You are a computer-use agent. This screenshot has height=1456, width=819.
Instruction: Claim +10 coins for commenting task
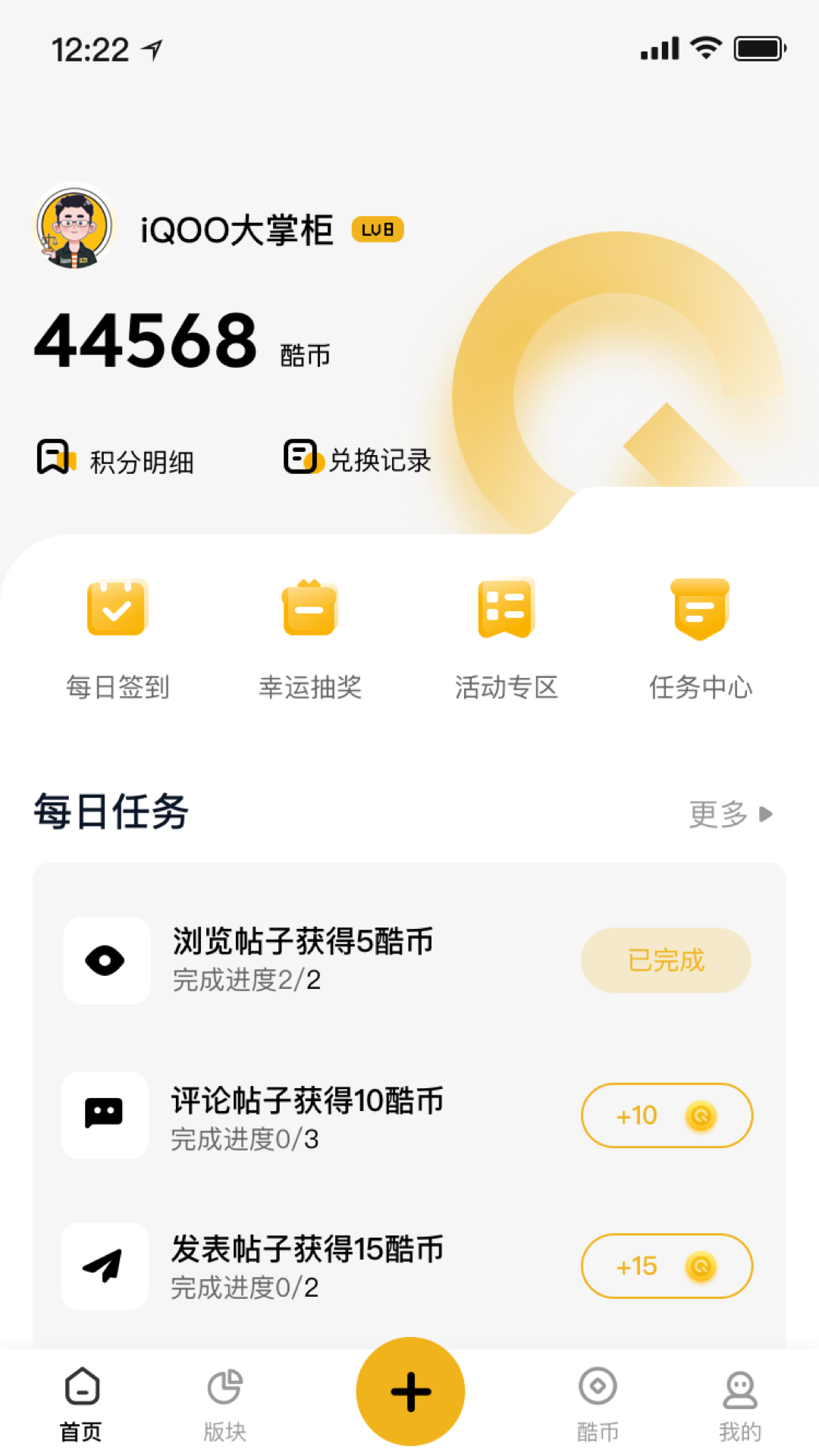(x=666, y=1115)
